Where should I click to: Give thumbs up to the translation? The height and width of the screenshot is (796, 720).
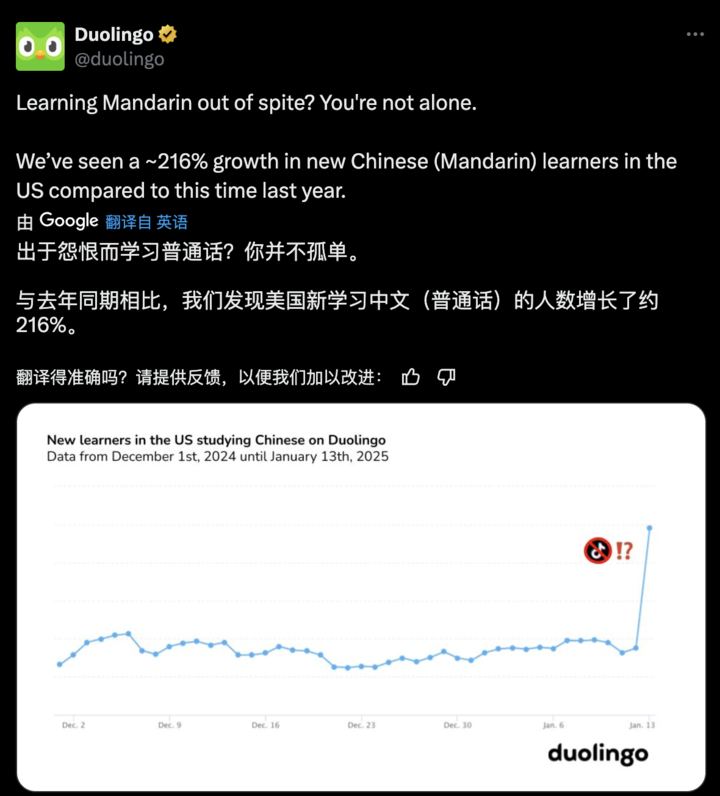tap(410, 377)
